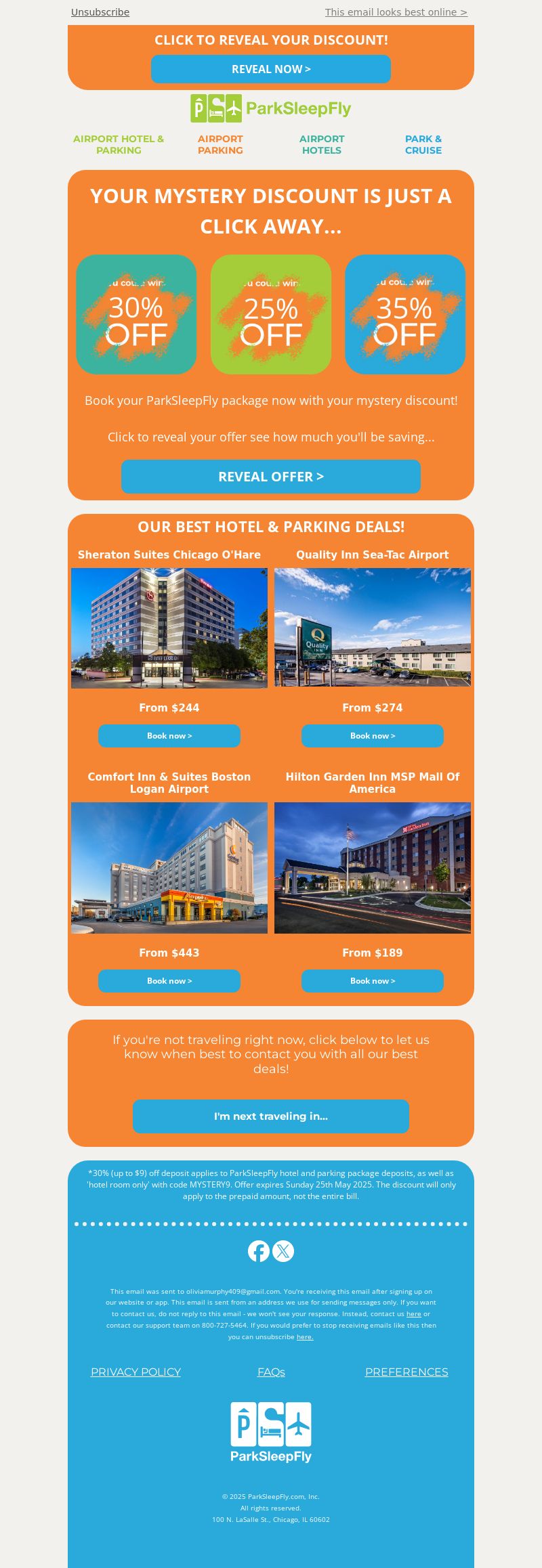542x1568 pixels.
Task: Tap the REVEAL NOW button
Action: tap(271, 69)
